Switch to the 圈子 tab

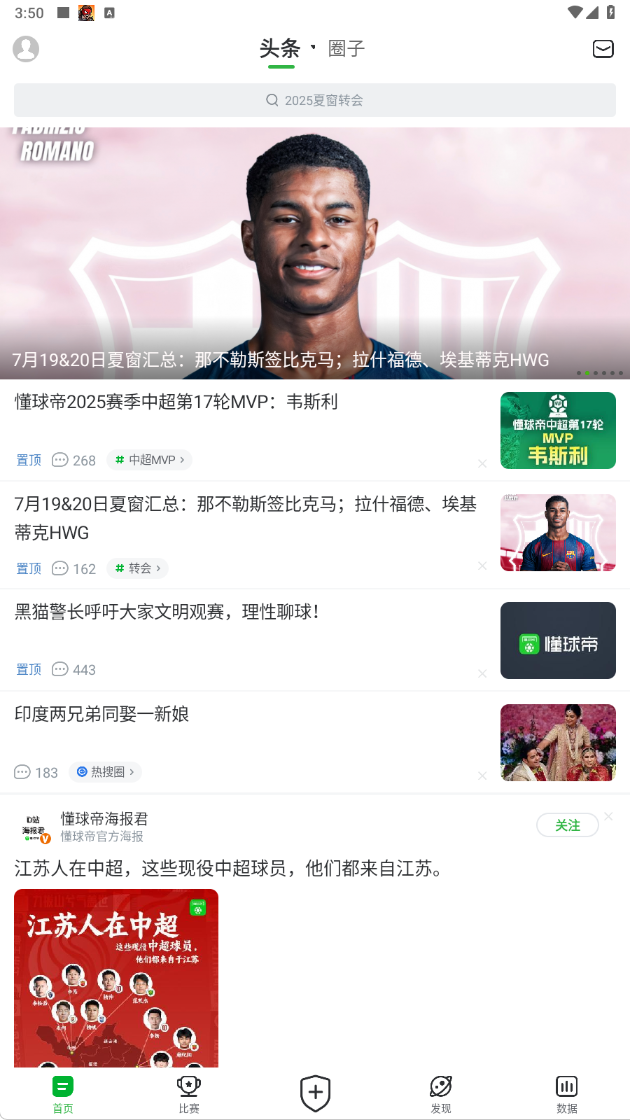tap(346, 48)
